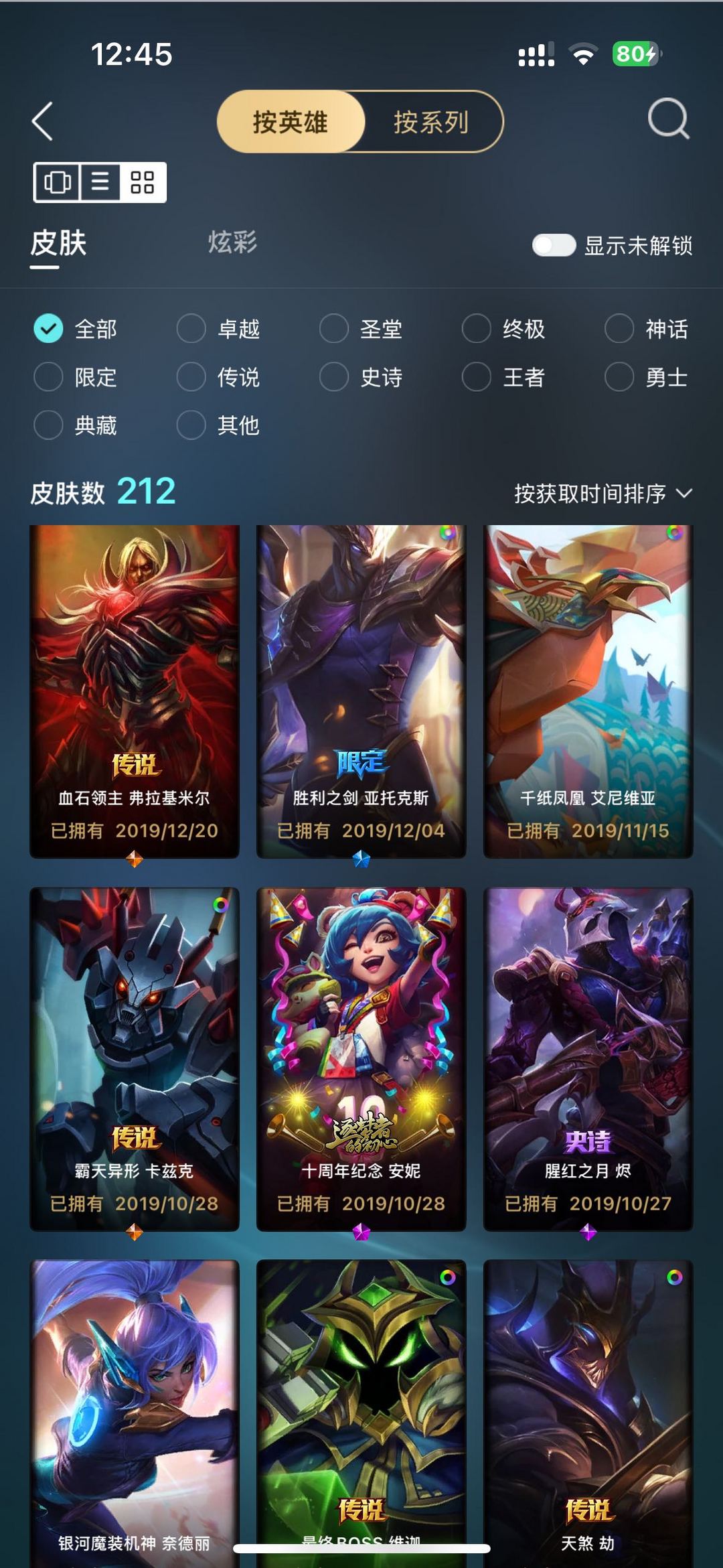
Task: Open the 十周年纪念 安妮 skin card
Action: click(361, 1059)
